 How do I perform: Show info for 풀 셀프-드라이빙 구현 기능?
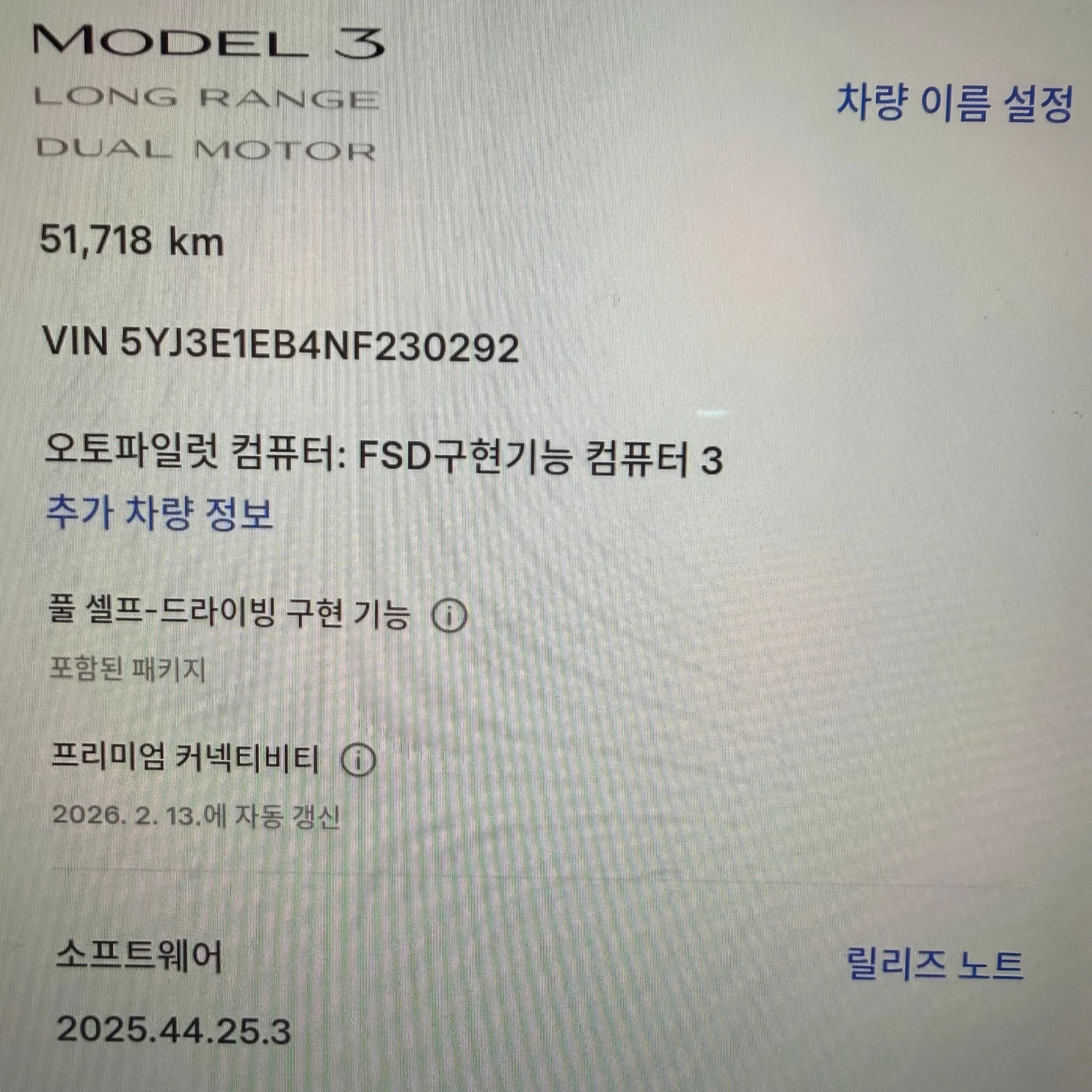pos(449,615)
